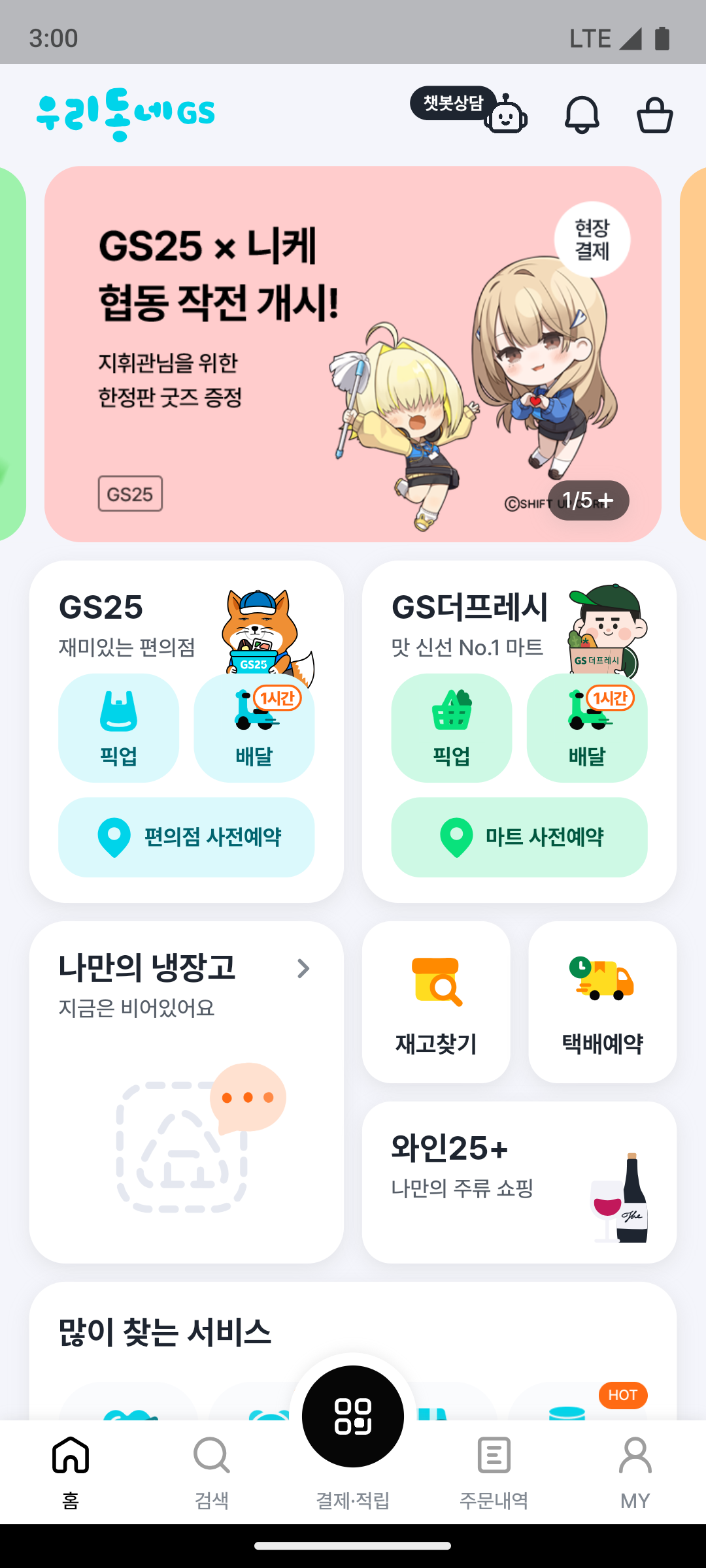The image size is (706, 1568).
Task: Open the 나만의 냉장고 card
Action: (x=186, y=1091)
